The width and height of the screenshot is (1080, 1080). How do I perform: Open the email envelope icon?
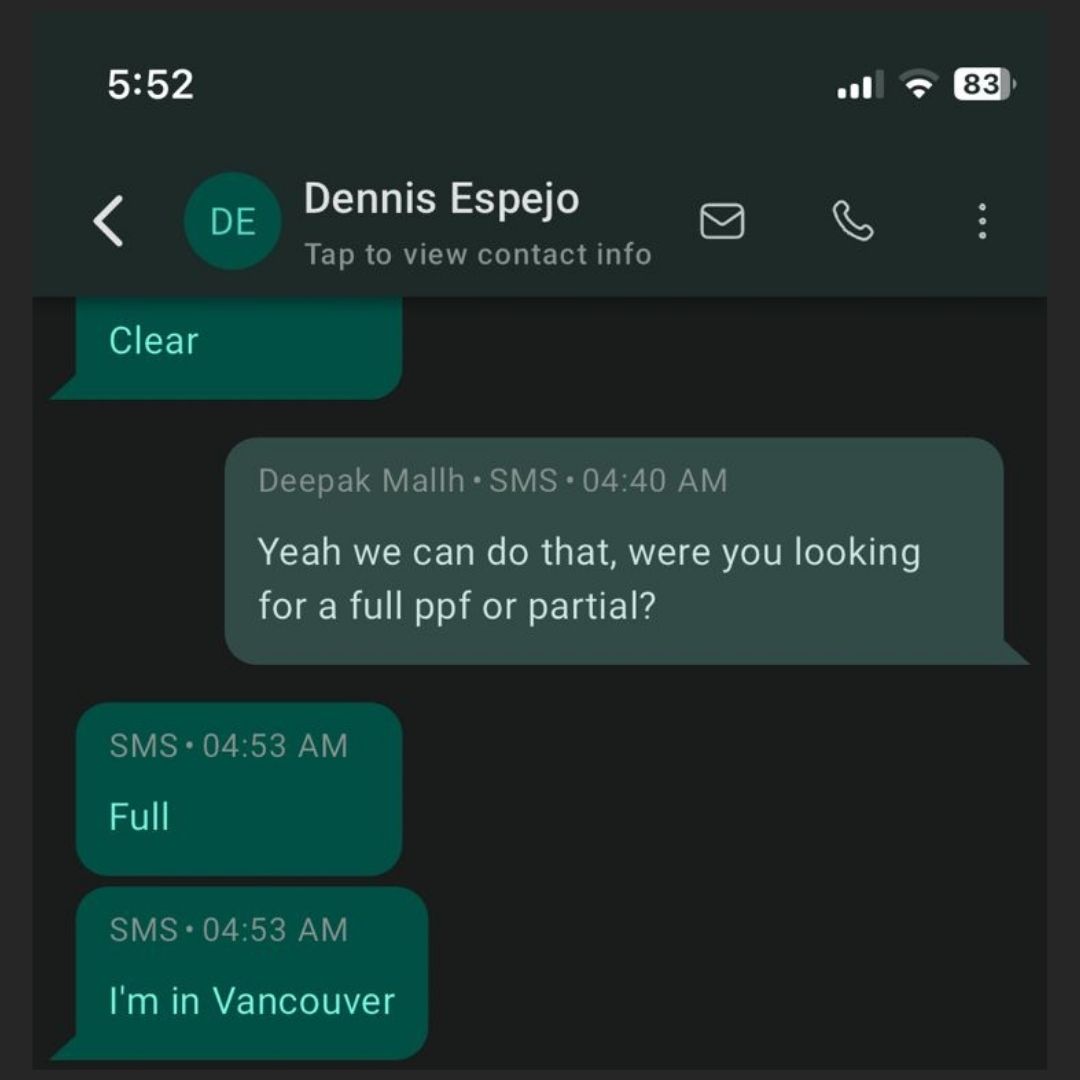pos(722,221)
